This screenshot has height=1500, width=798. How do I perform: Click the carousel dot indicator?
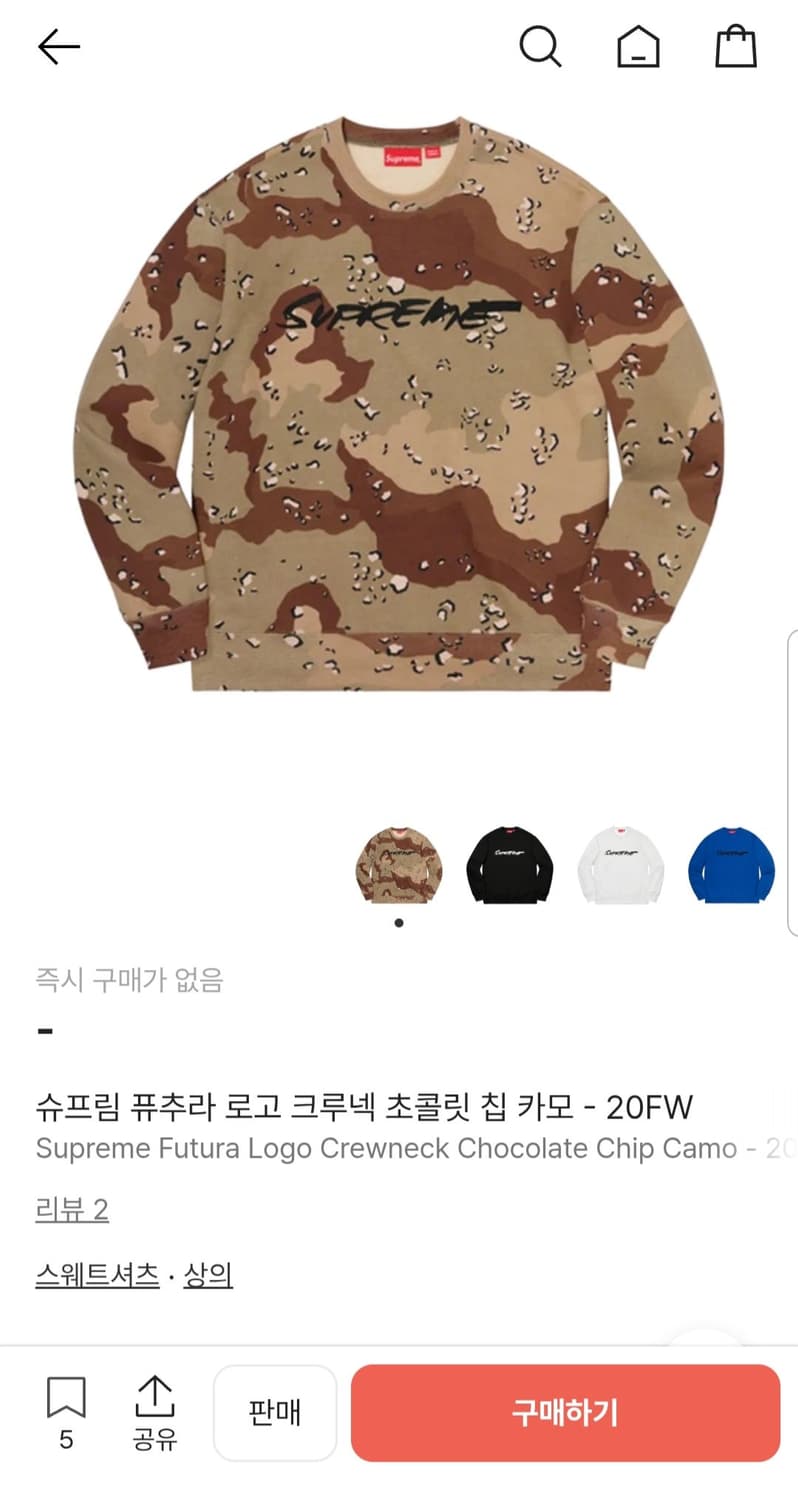click(x=398, y=923)
